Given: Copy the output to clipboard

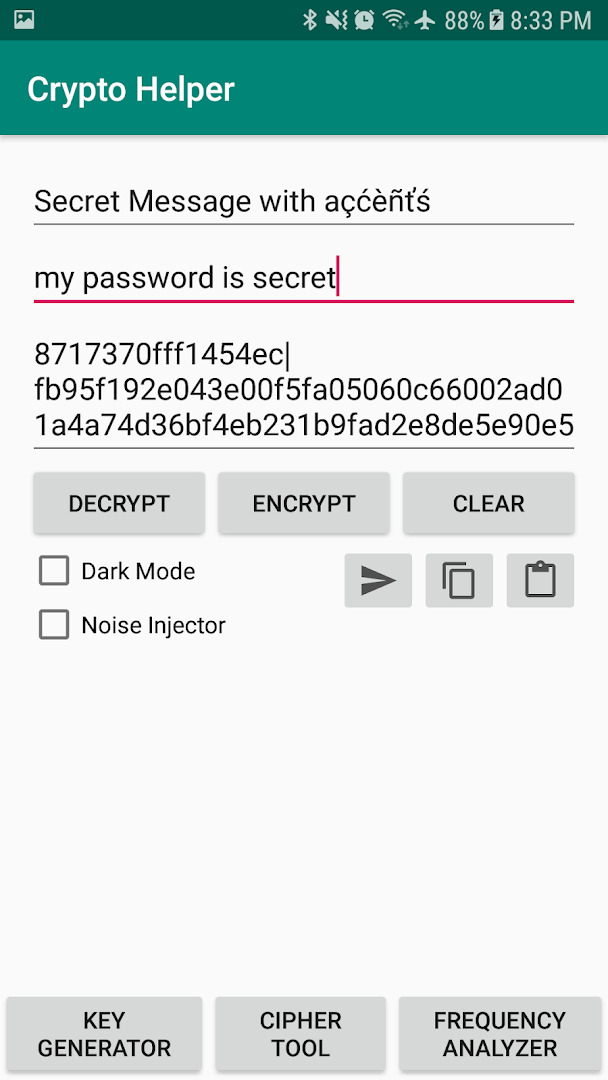Looking at the screenshot, I should tap(459, 581).
